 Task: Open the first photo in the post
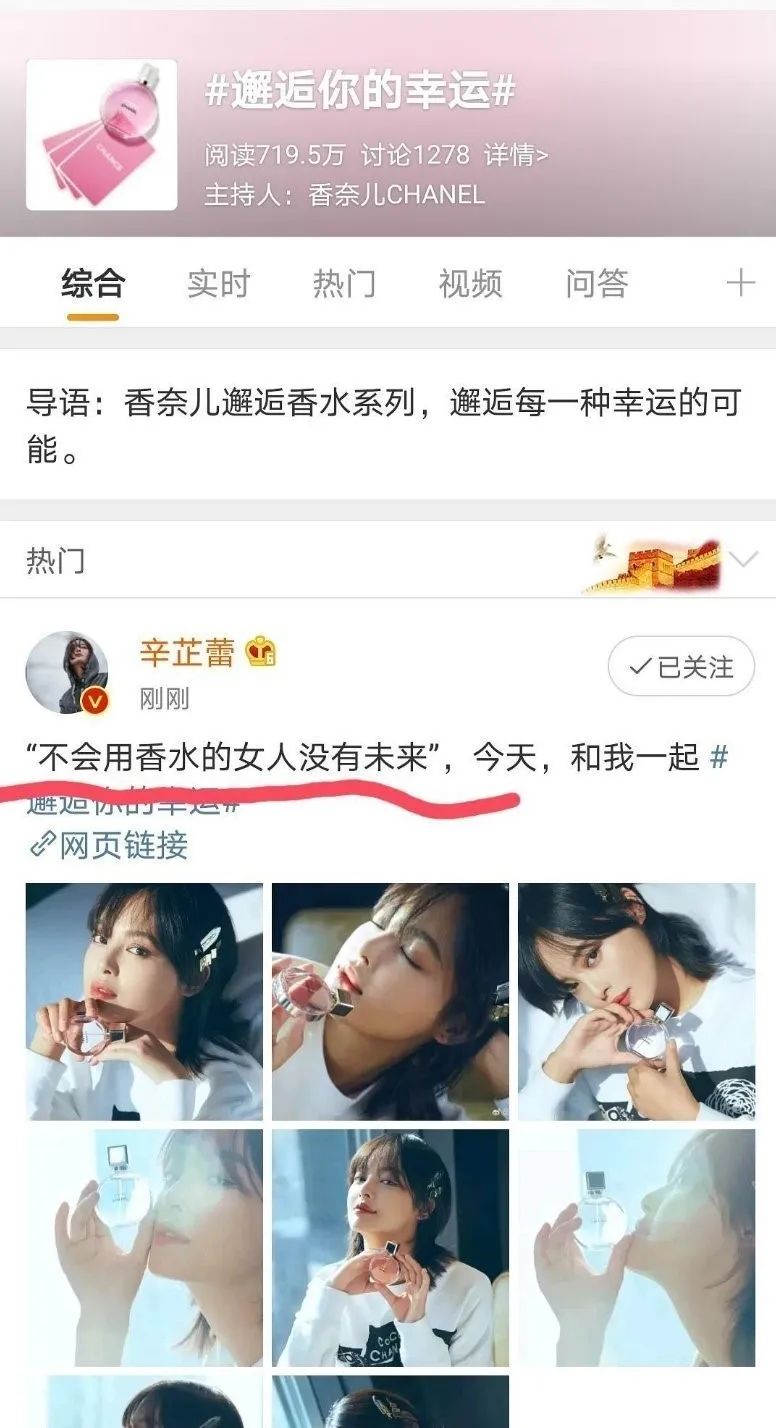tap(144, 1001)
